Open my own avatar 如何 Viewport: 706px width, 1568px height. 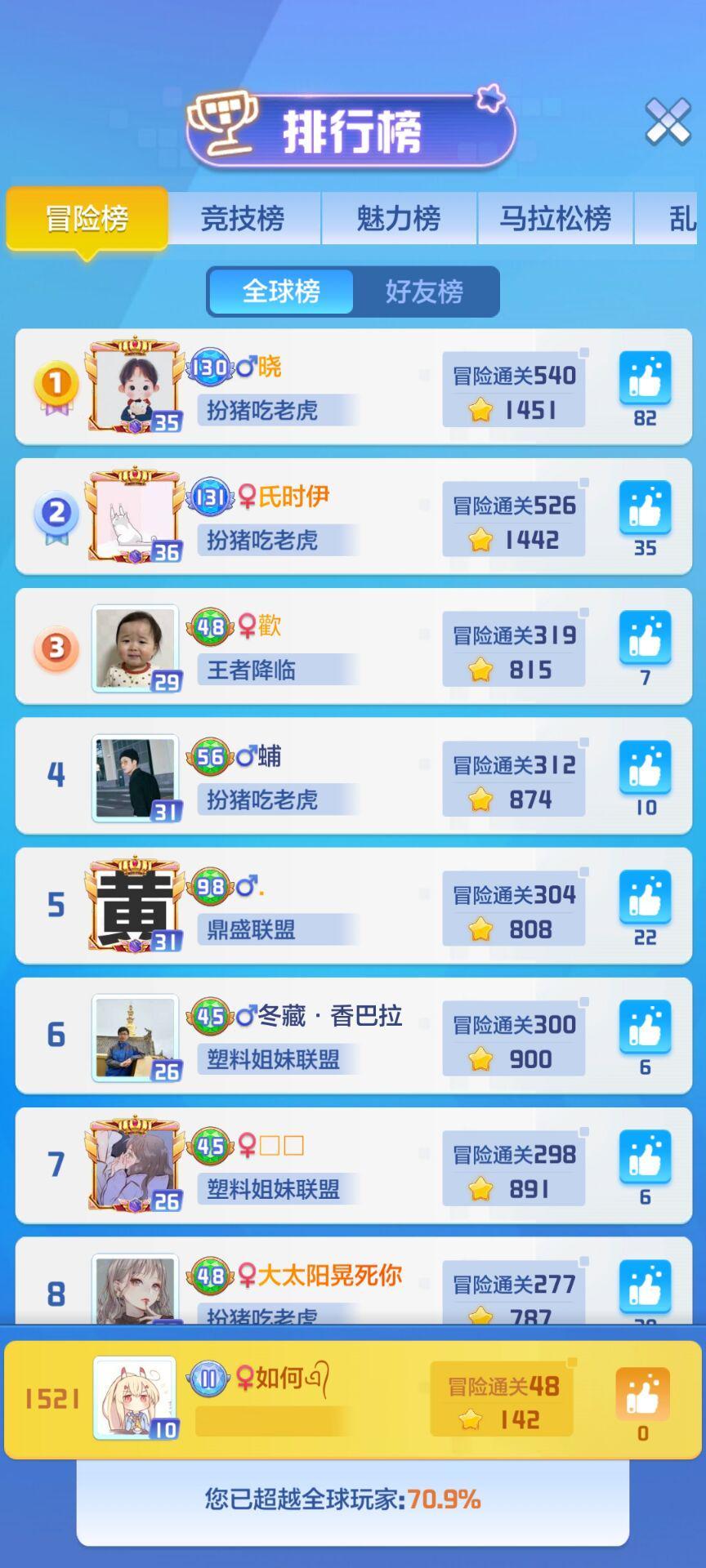135,1397
